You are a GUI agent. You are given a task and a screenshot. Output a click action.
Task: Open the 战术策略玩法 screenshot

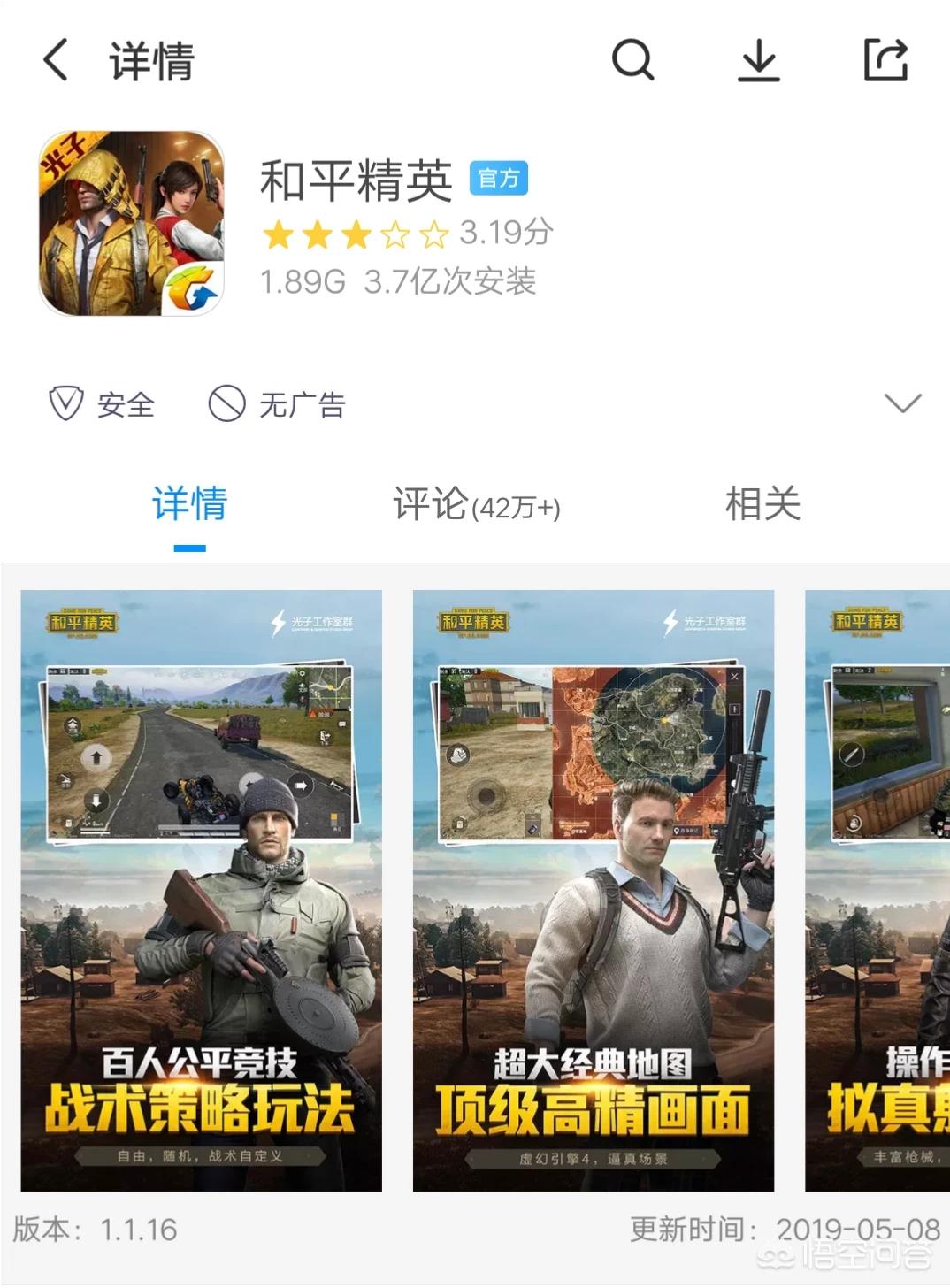[x=202, y=890]
